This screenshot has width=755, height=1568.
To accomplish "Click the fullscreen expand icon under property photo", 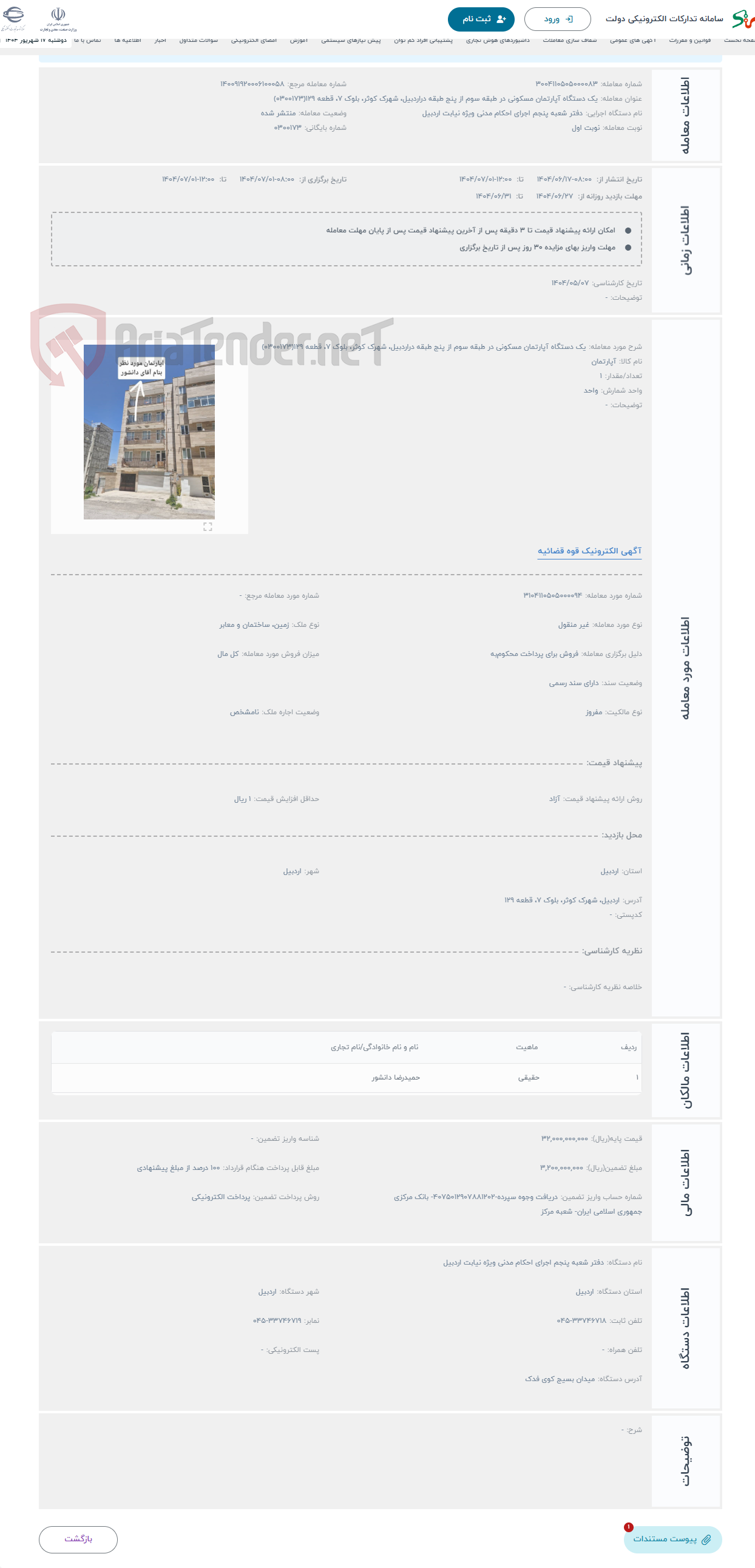I will click(207, 529).
